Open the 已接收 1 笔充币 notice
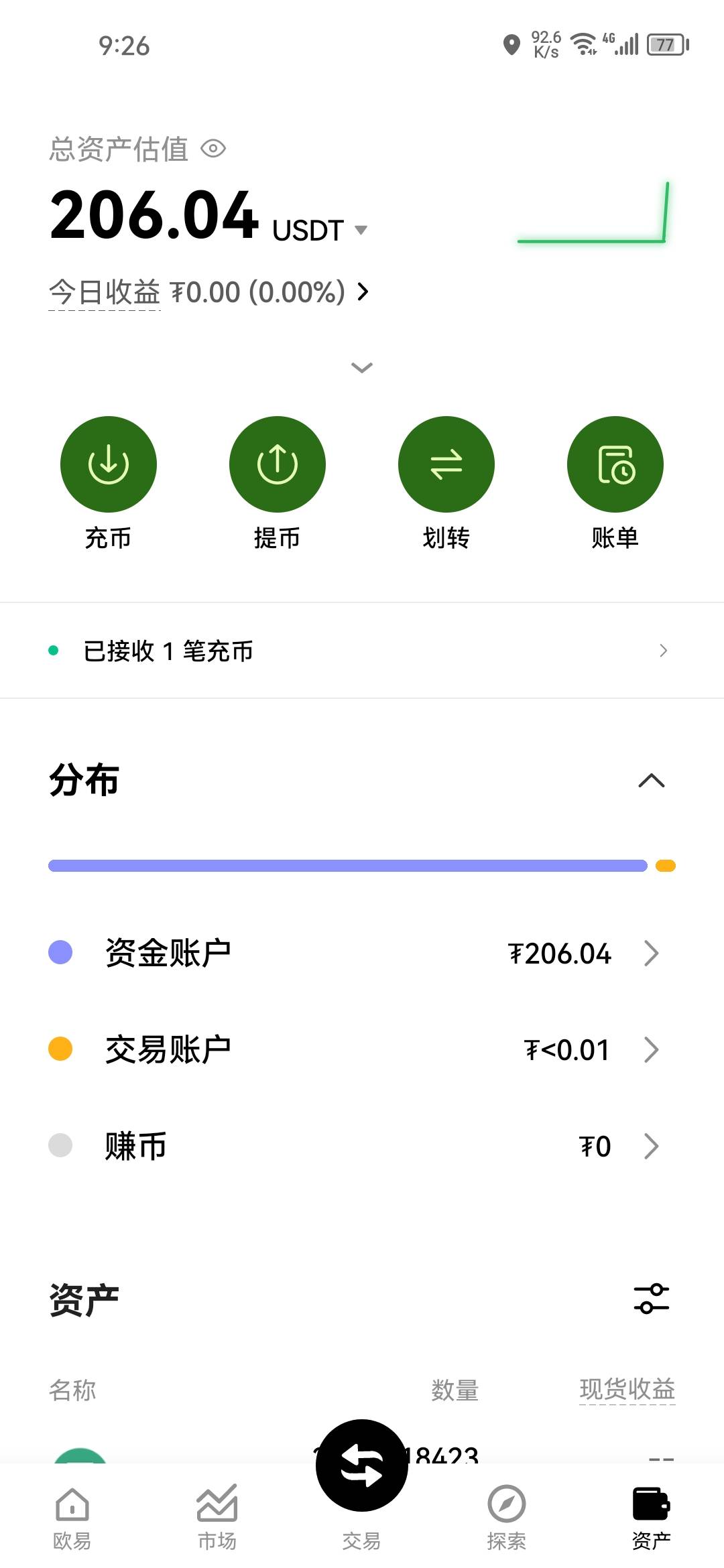The width and height of the screenshot is (724, 1568). pos(362,651)
